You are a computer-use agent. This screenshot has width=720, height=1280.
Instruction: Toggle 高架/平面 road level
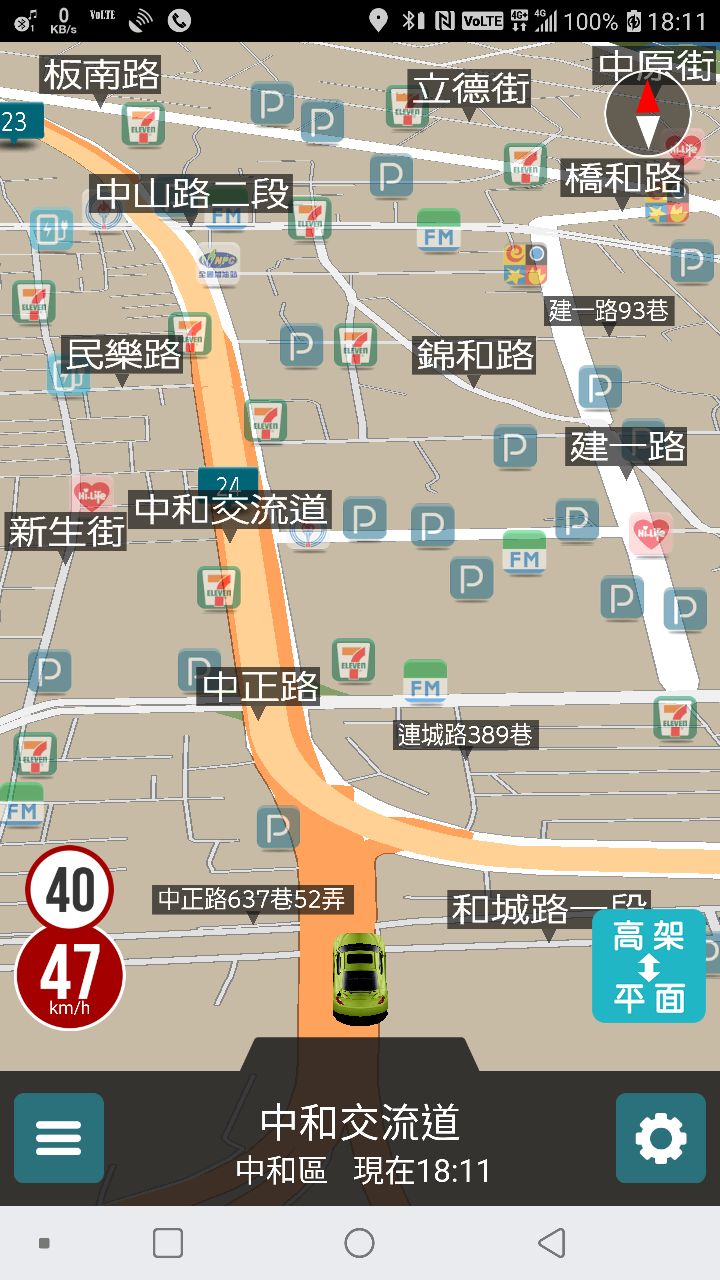pos(649,966)
